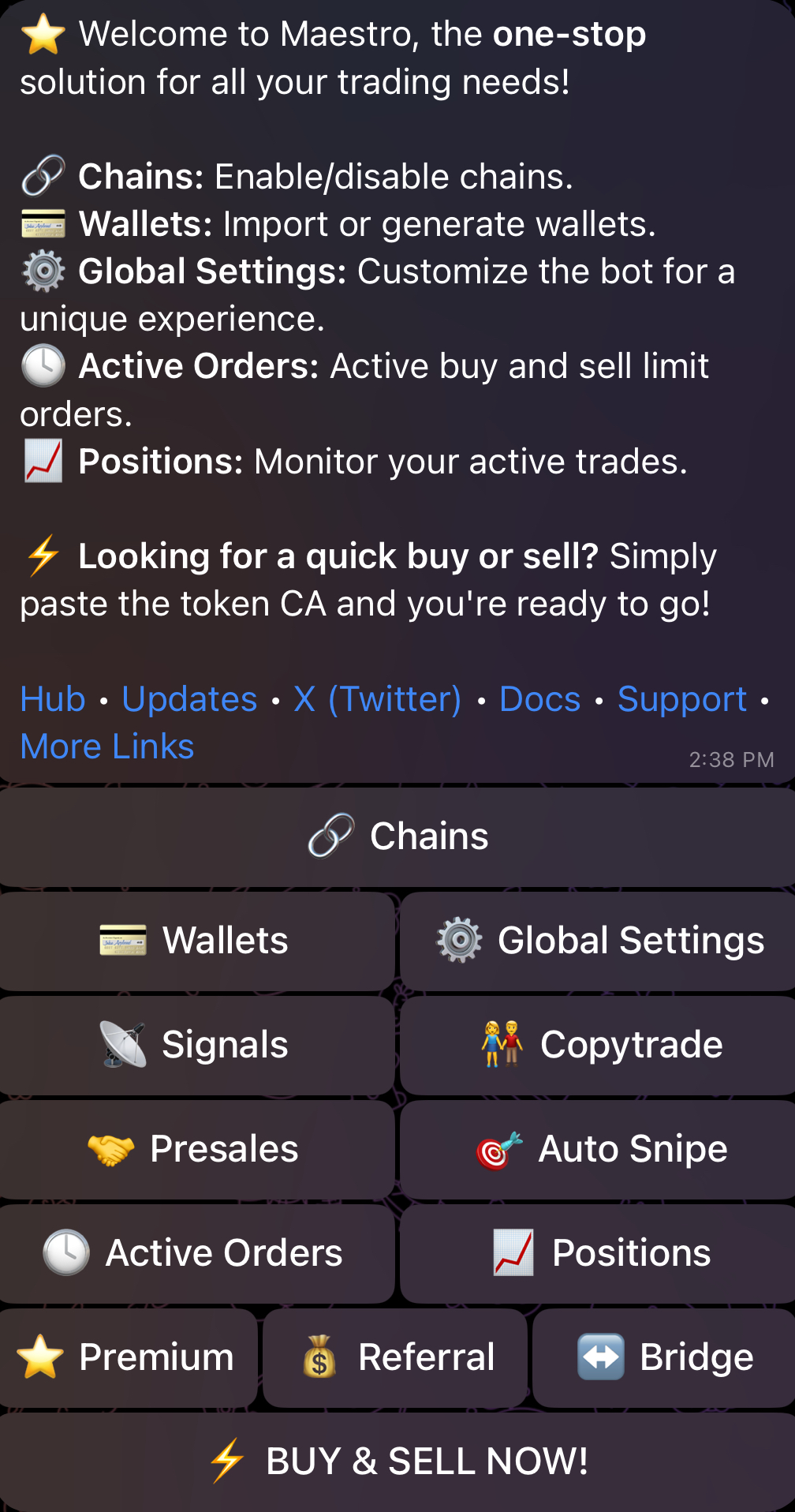Select the Premium button
This screenshot has width=795, height=1512.
[x=128, y=1357]
